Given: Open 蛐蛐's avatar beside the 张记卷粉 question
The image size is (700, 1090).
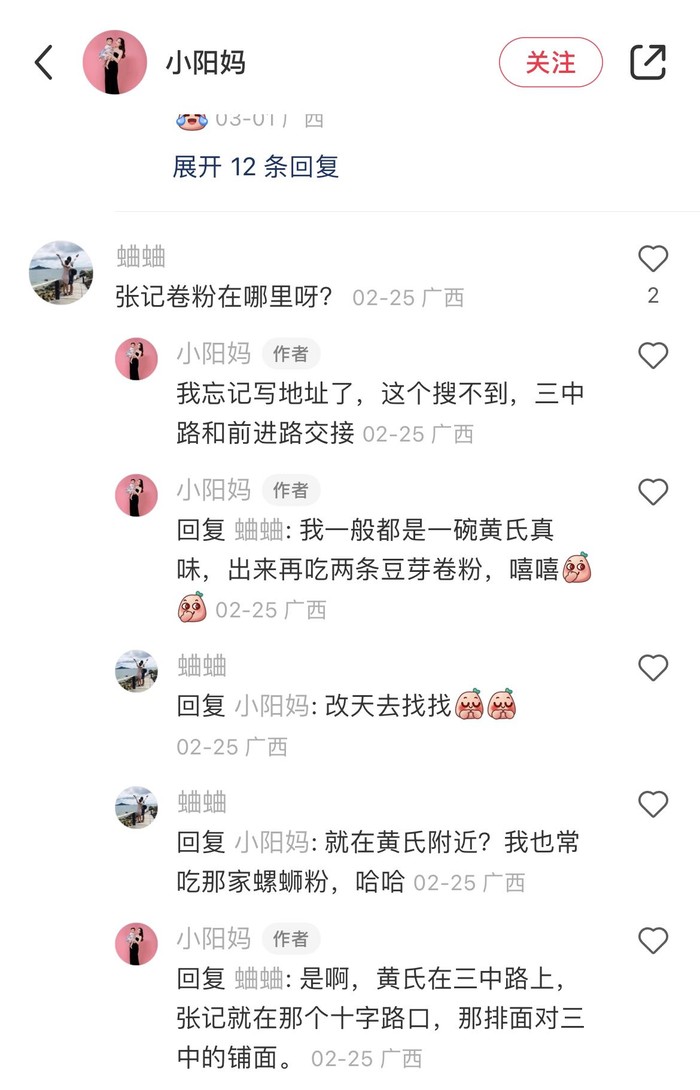Looking at the screenshot, I should pyautogui.click(x=60, y=273).
